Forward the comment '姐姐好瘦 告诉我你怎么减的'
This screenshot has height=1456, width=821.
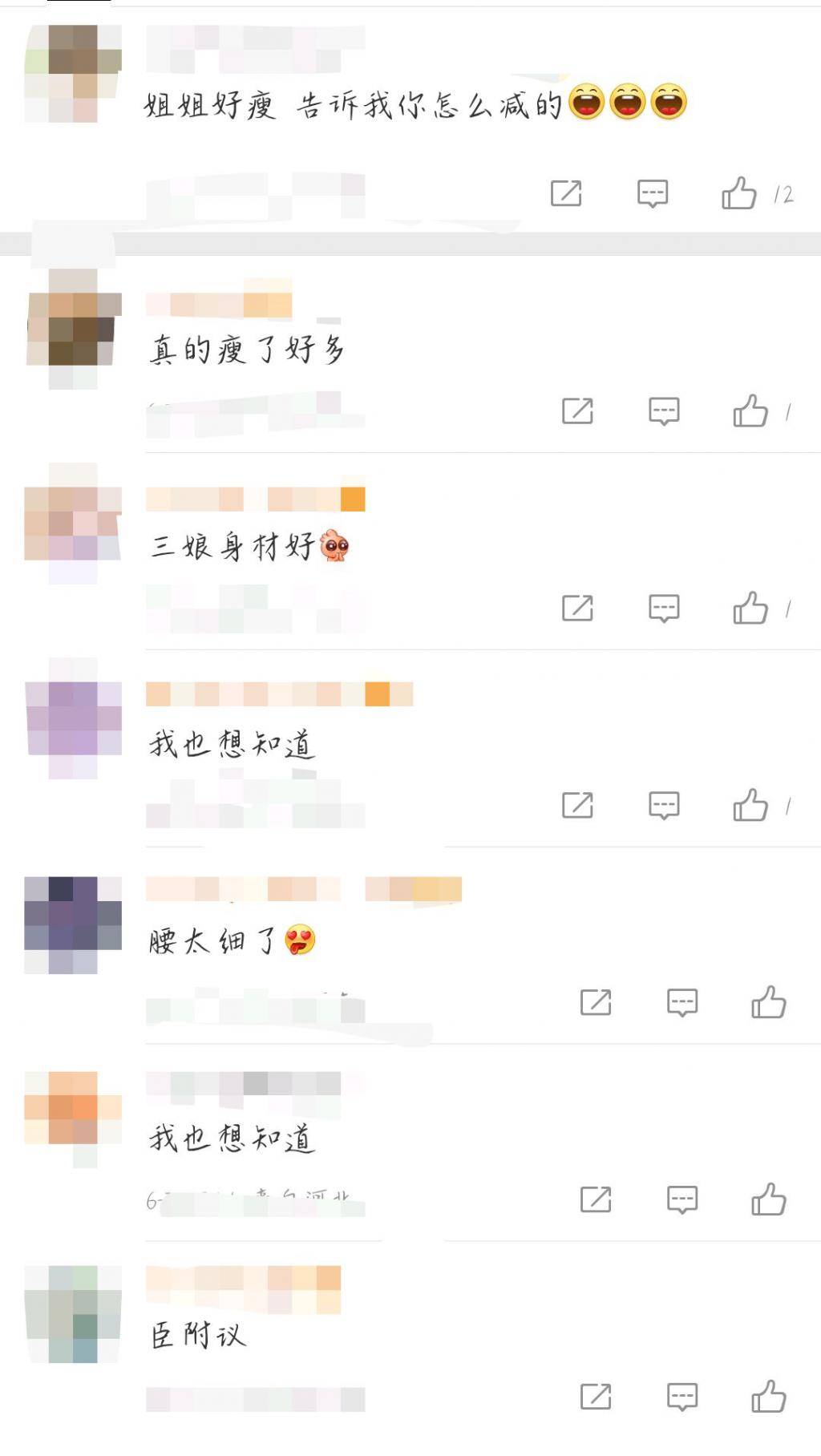coord(566,193)
